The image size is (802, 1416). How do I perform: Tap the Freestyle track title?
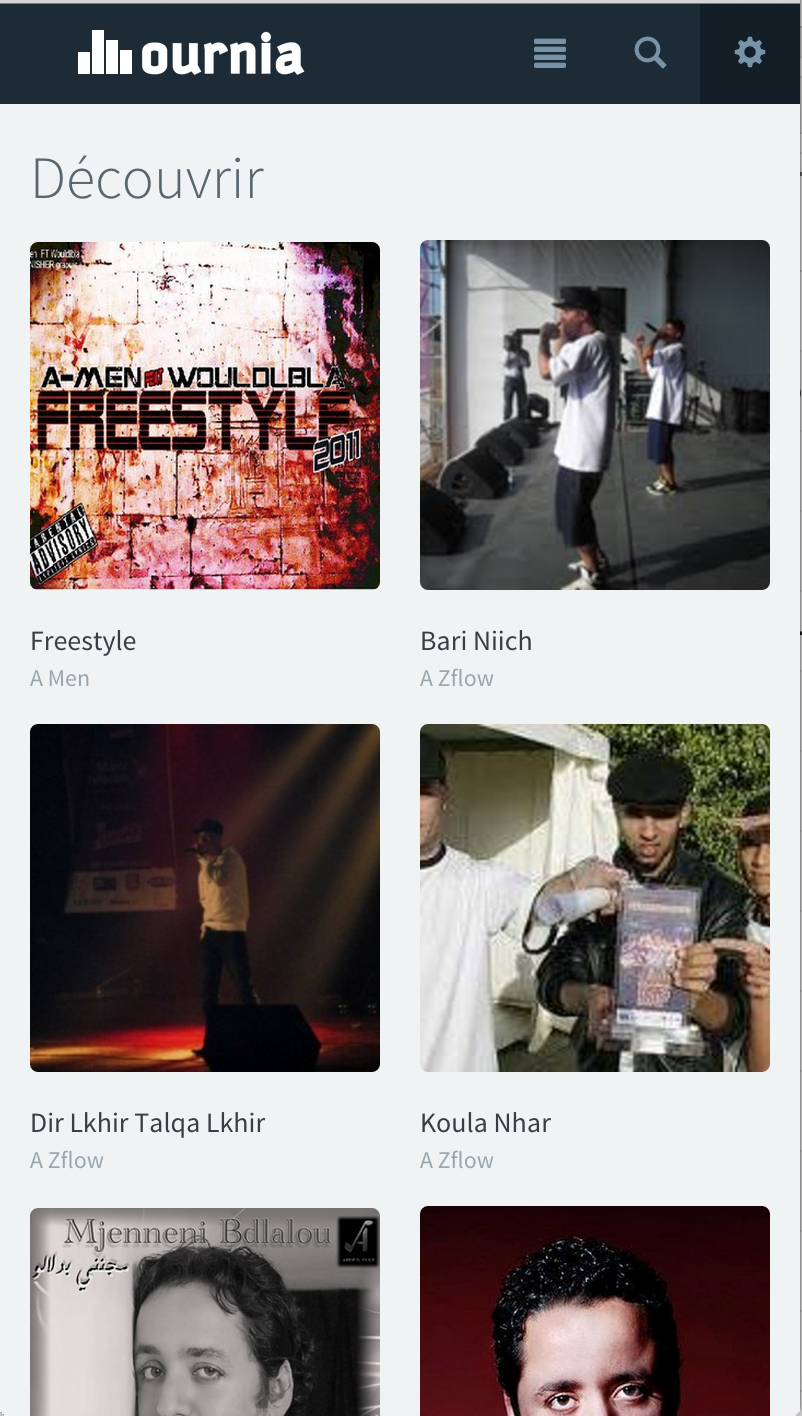click(x=83, y=641)
